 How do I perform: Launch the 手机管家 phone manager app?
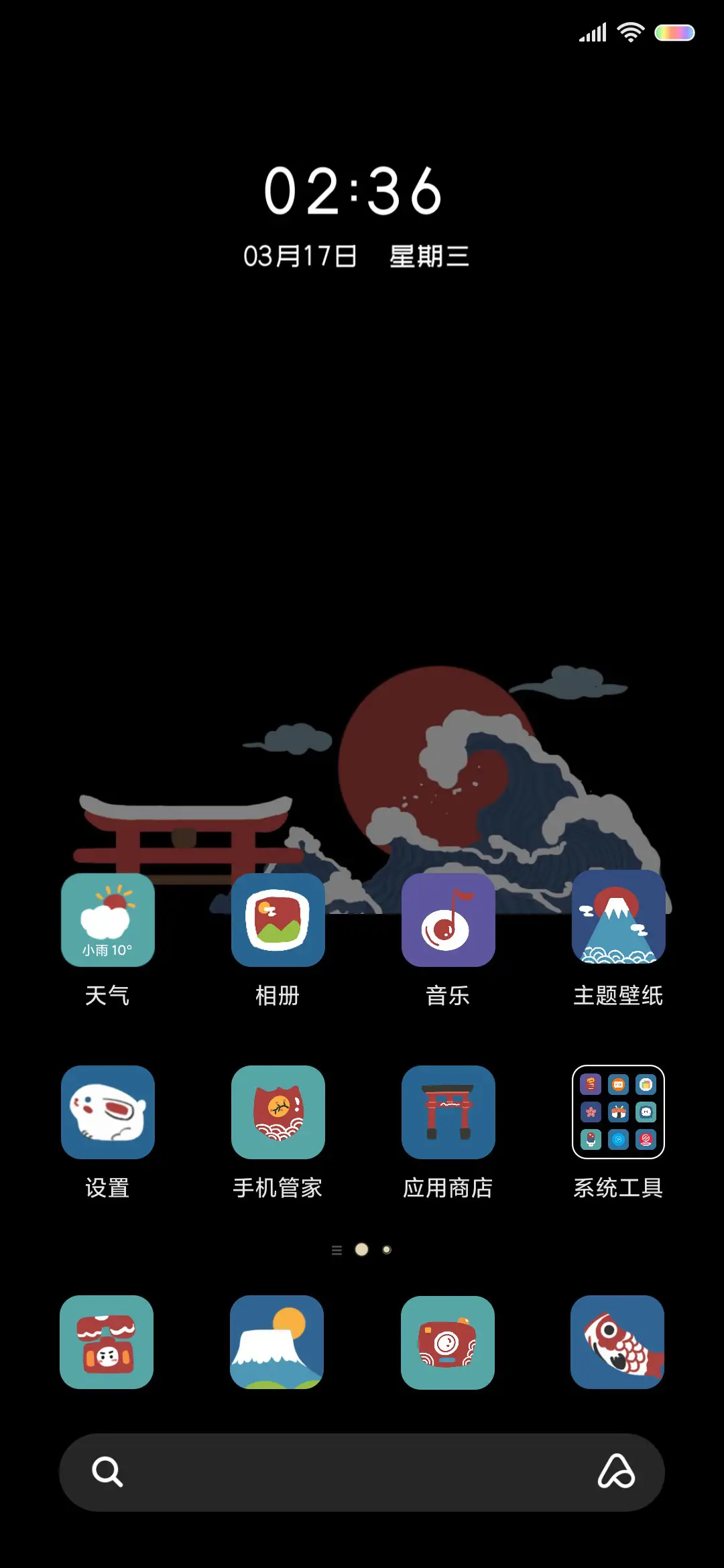tap(278, 1112)
